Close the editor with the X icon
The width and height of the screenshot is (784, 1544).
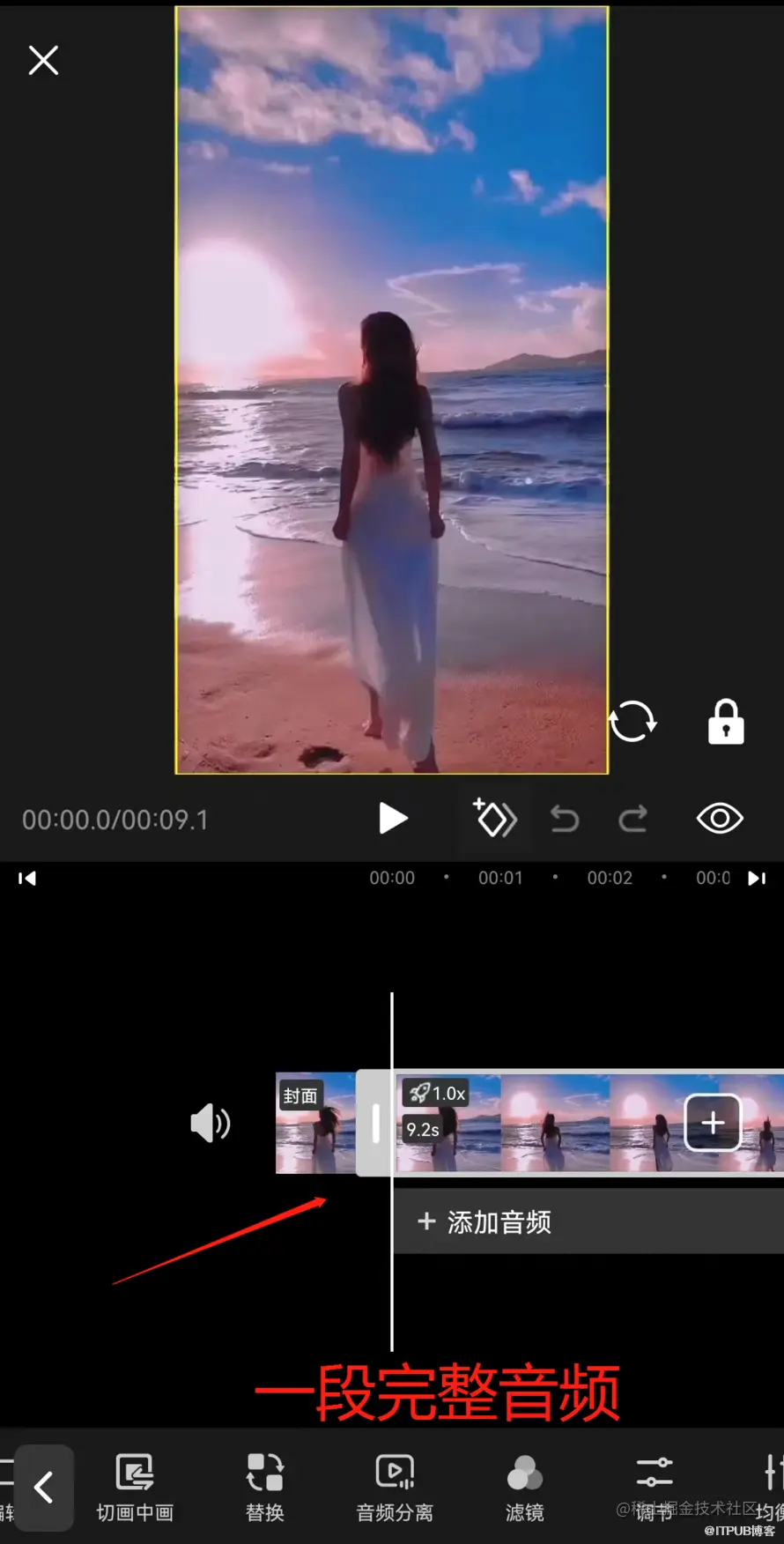43,61
